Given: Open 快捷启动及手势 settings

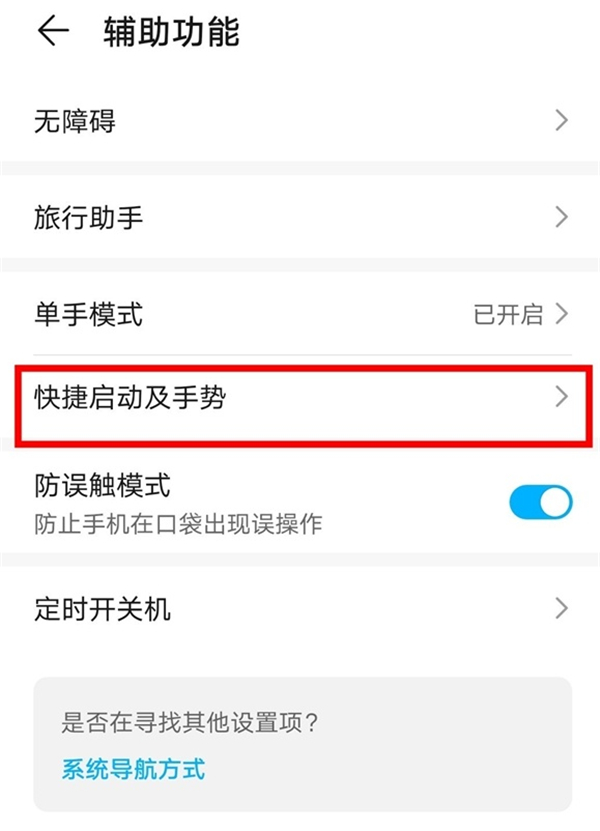Looking at the screenshot, I should click(300, 399).
